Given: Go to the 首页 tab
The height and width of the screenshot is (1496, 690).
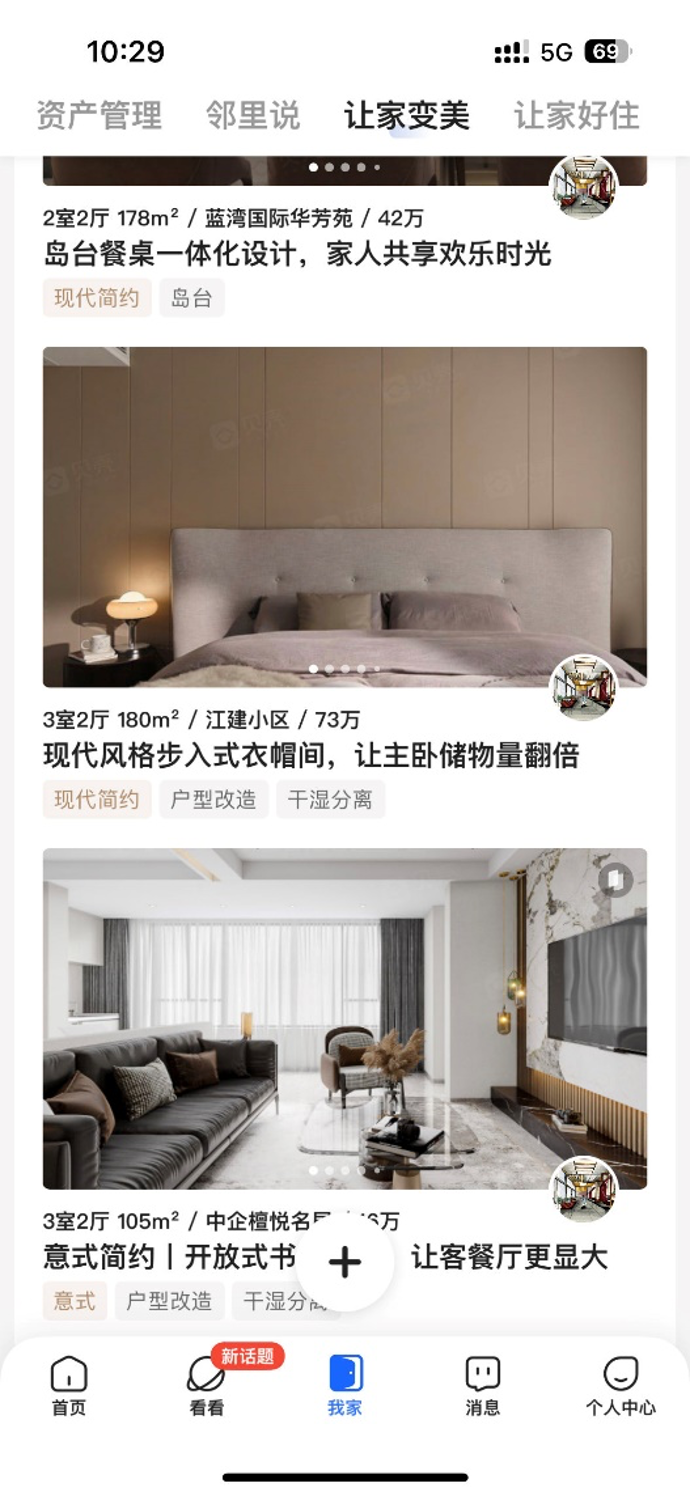Looking at the screenshot, I should coord(69,1386).
